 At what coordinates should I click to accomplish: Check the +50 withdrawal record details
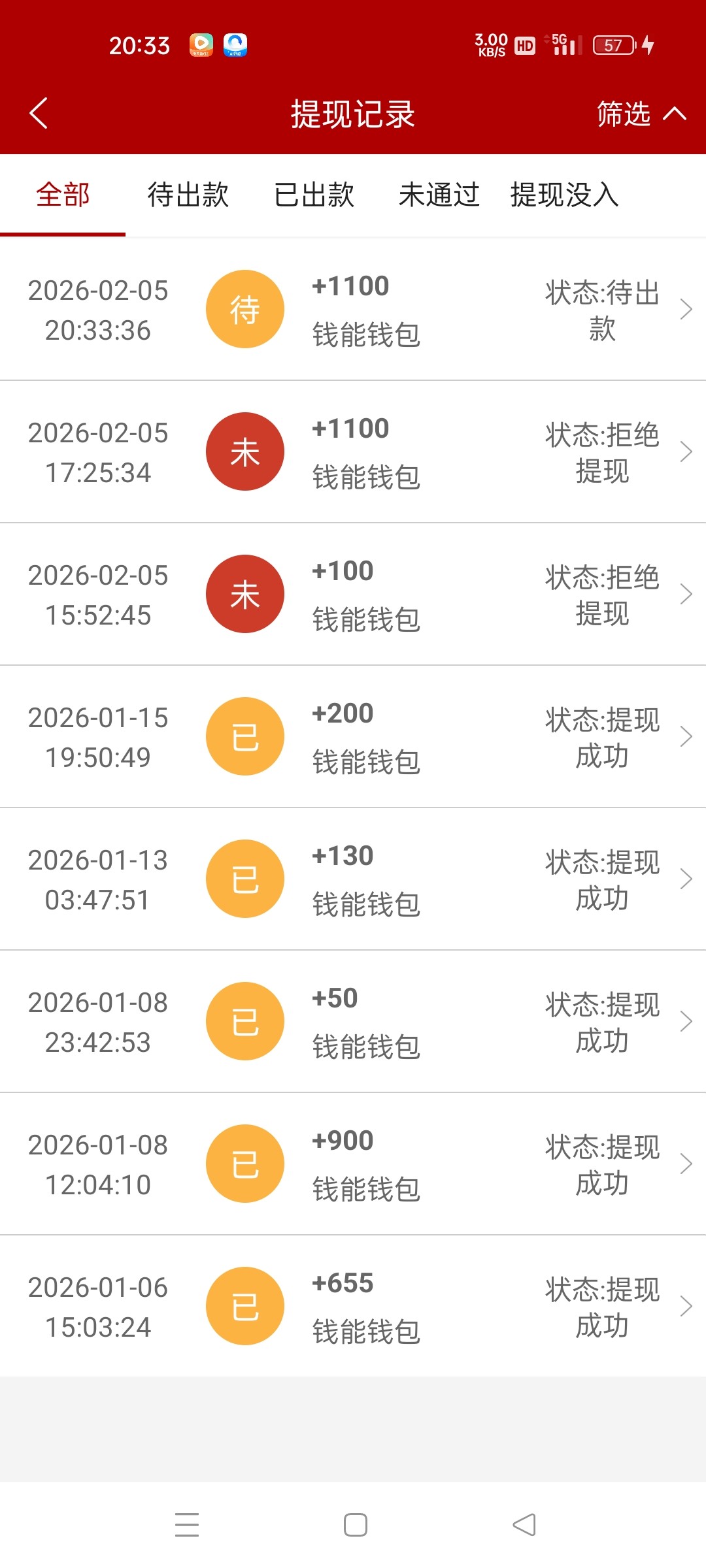353,1022
